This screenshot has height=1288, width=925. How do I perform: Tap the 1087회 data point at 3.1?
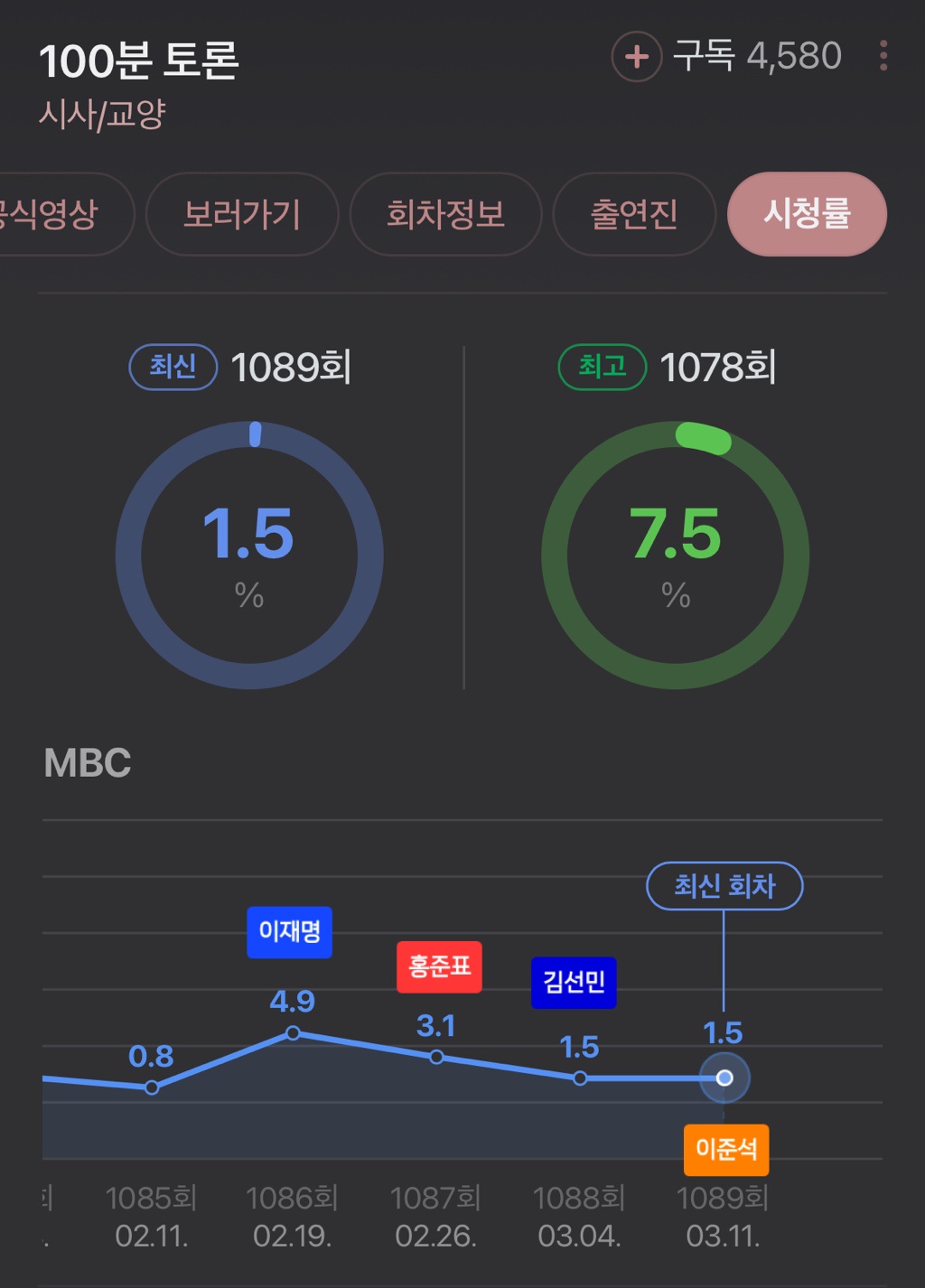point(436,1057)
